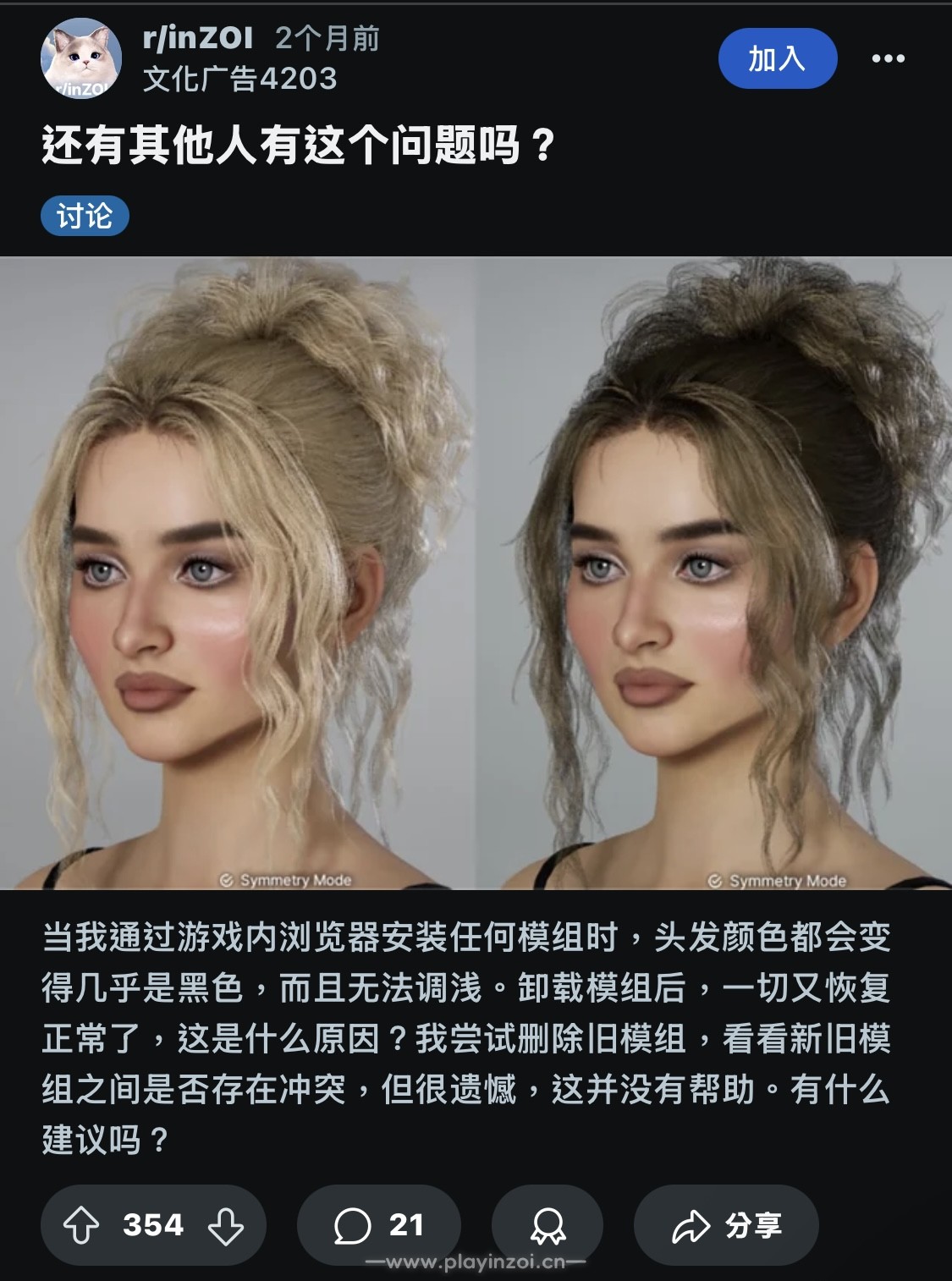
Task: Open the hair comparison post image
Action: click(476, 573)
